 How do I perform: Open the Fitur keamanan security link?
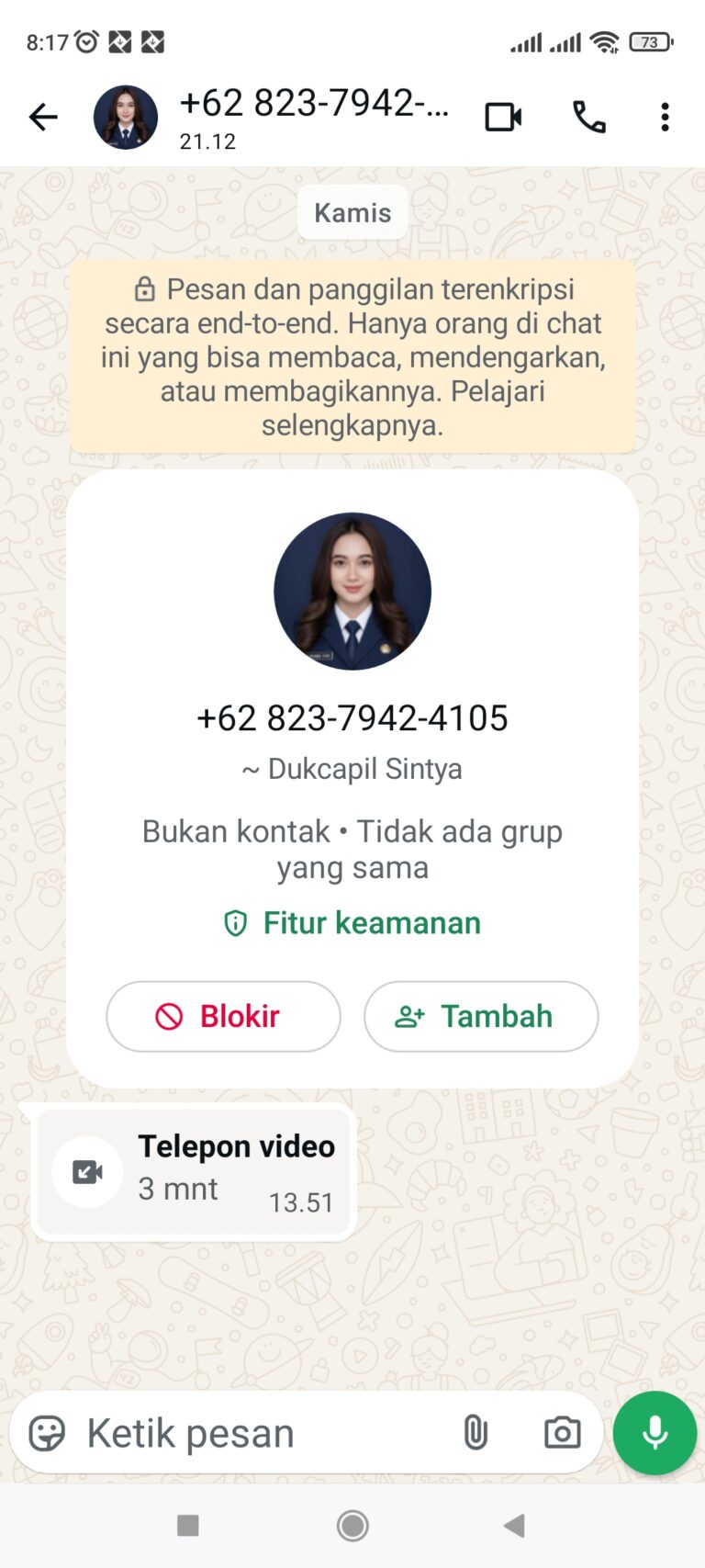point(370,922)
